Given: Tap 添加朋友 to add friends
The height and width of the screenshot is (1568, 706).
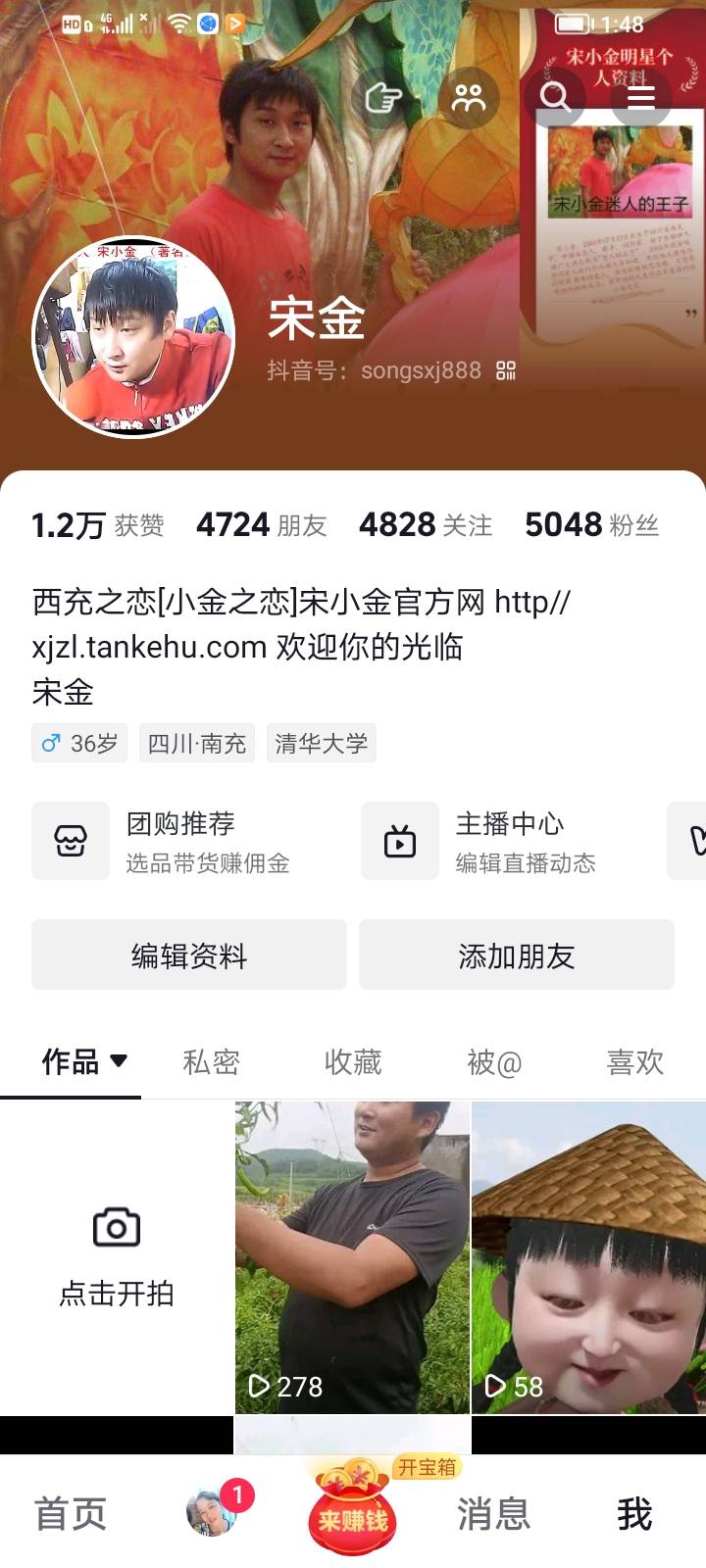Looking at the screenshot, I should pos(517,955).
